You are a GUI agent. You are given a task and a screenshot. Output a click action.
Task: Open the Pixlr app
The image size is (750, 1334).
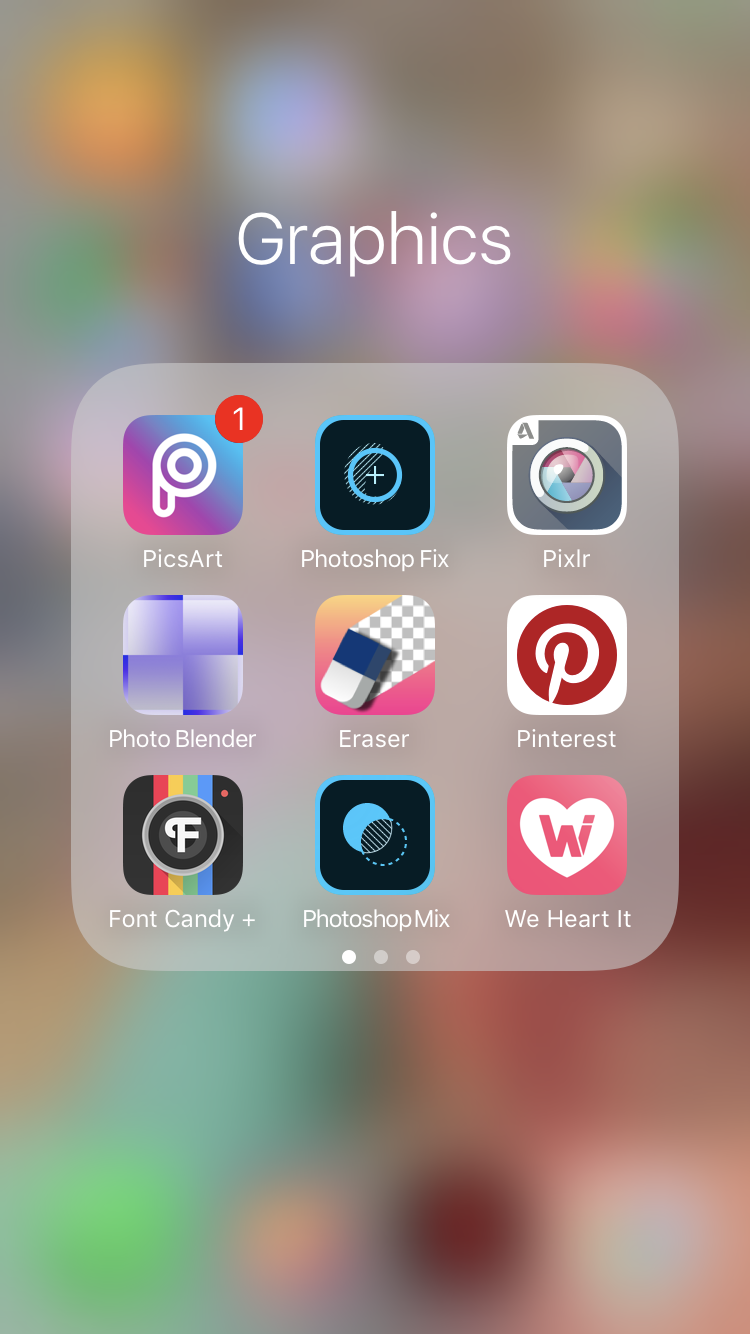click(x=567, y=475)
